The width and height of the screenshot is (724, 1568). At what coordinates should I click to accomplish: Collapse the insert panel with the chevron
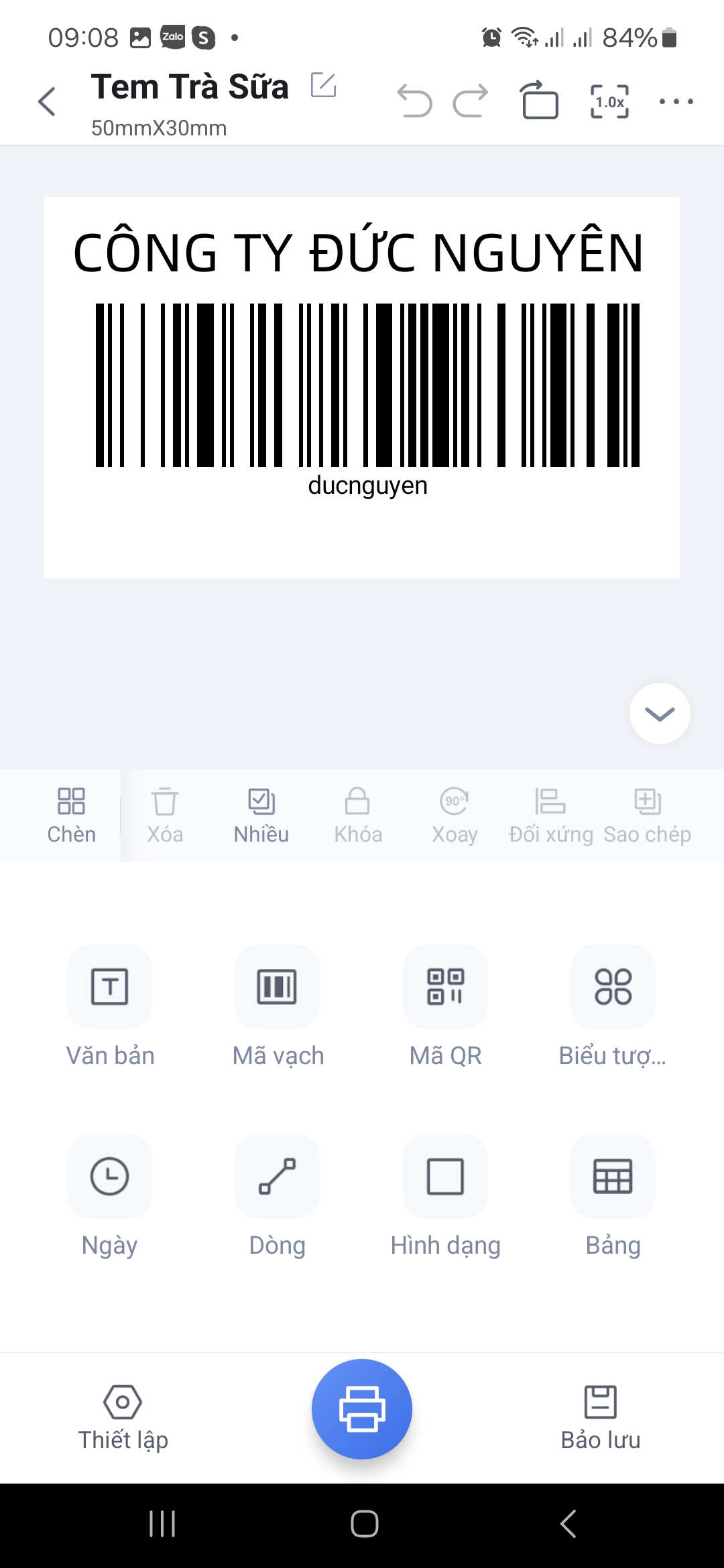(x=659, y=713)
